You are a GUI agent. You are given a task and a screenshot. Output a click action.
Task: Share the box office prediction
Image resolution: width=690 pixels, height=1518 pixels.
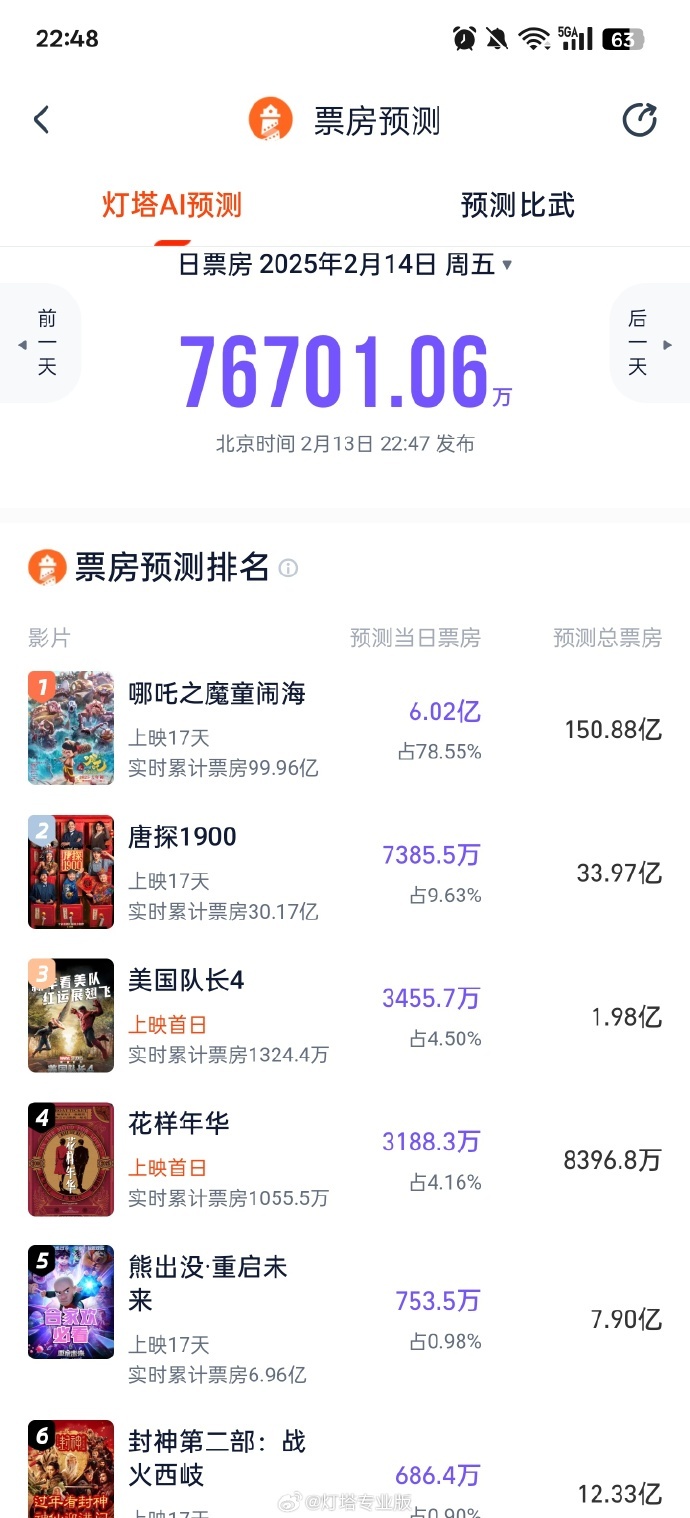[639, 121]
